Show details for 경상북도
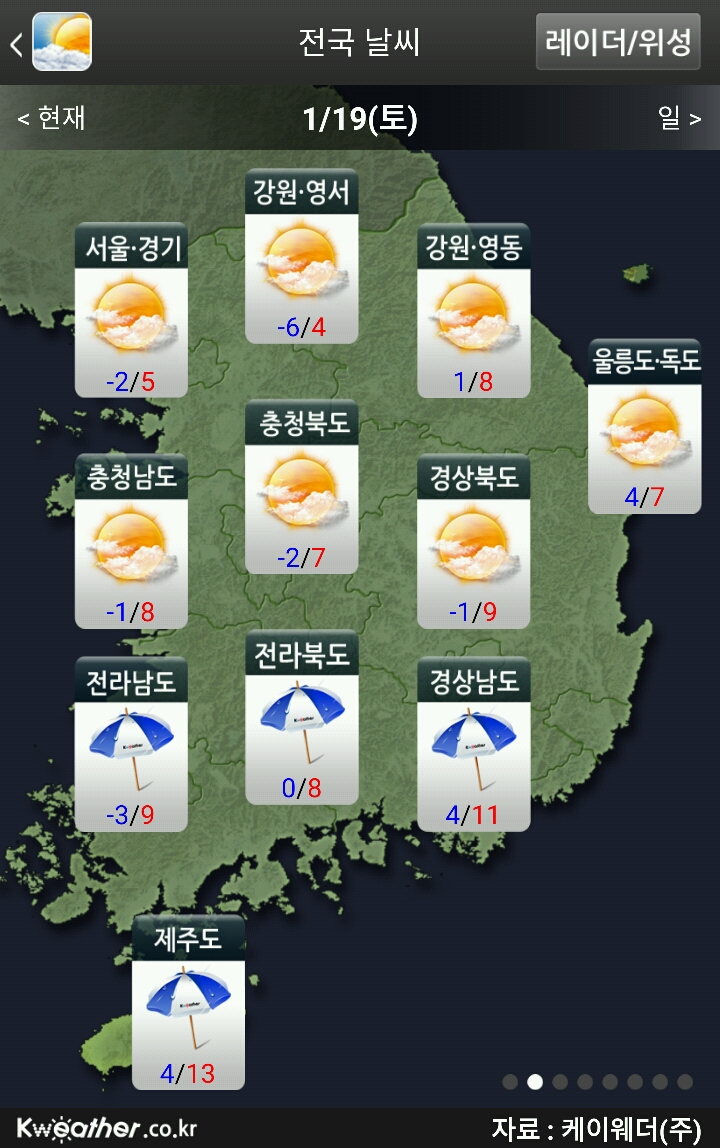This screenshot has height=1148, width=720. pos(473,541)
